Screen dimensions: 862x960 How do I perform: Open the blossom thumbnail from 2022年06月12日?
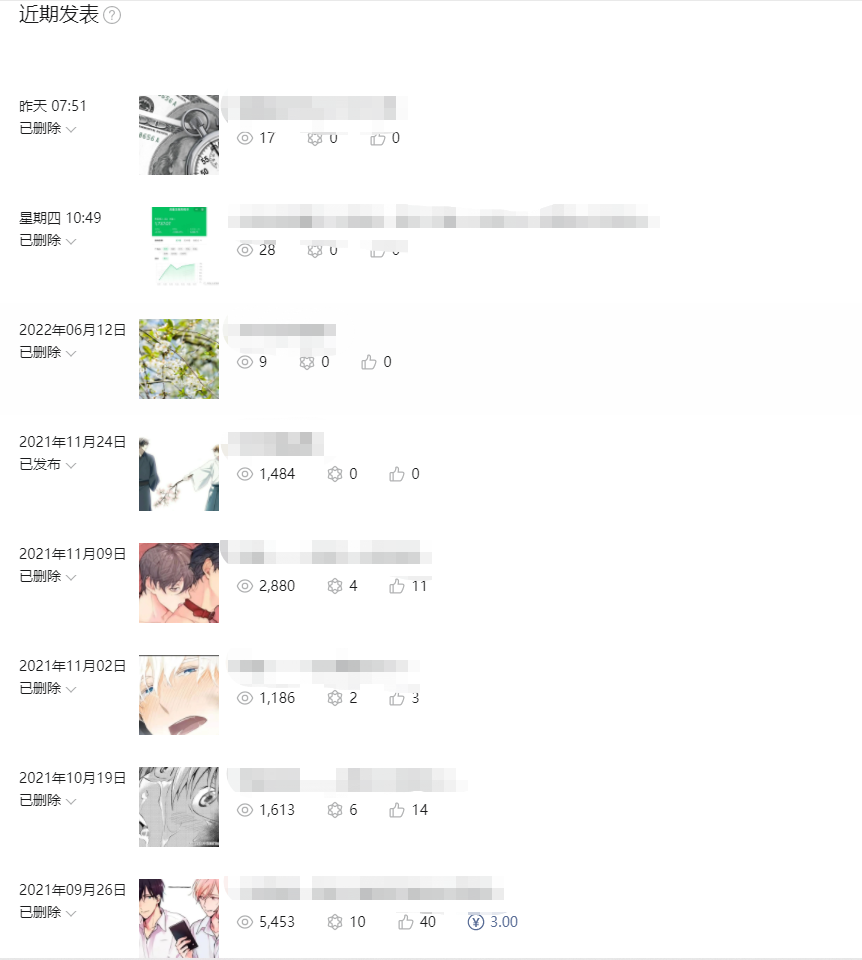pyautogui.click(x=179, y=359)
